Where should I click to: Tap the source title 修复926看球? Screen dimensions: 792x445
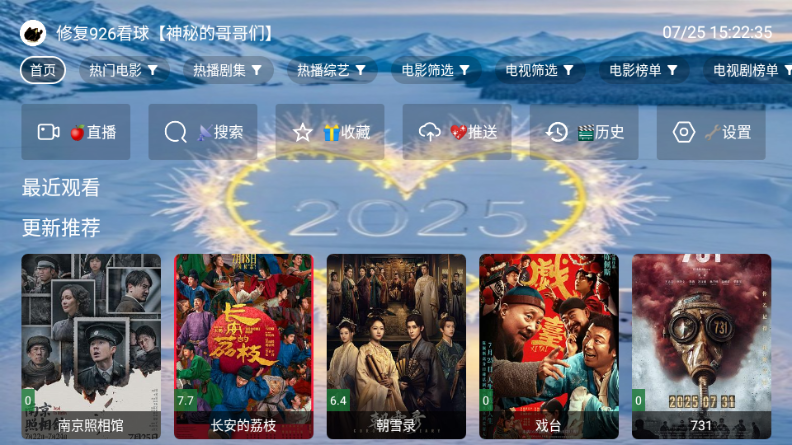point(165,33)
